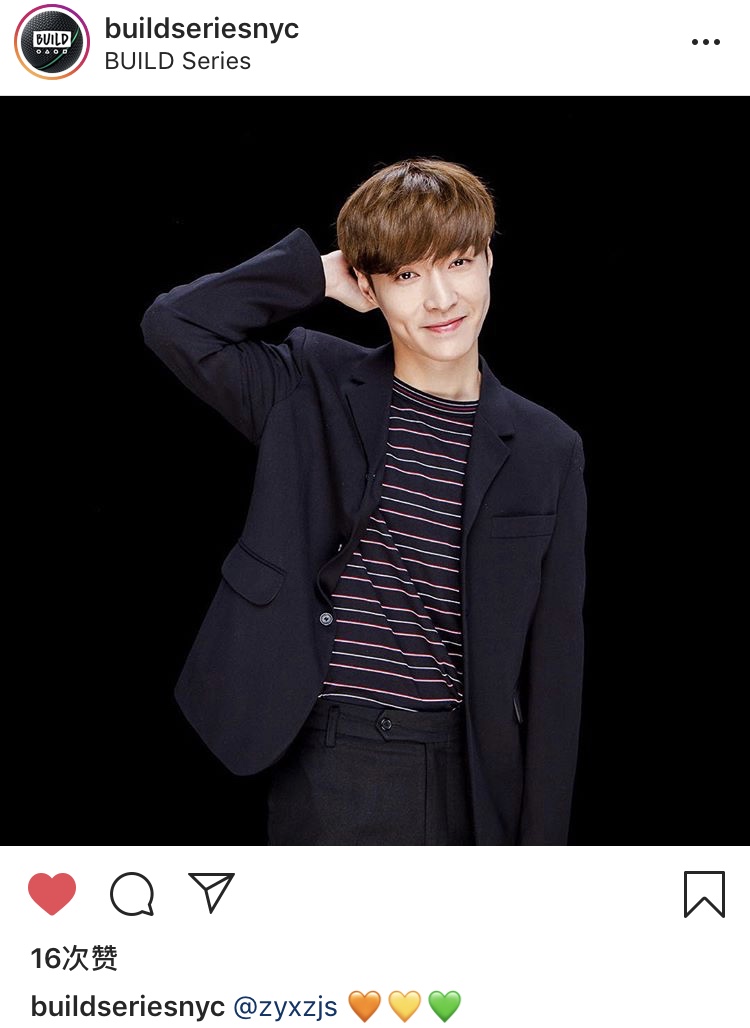Share the post via paper plane icon
Image resolution: width=750 pixels, height=1028 pixels.
[x=211, y=892]
